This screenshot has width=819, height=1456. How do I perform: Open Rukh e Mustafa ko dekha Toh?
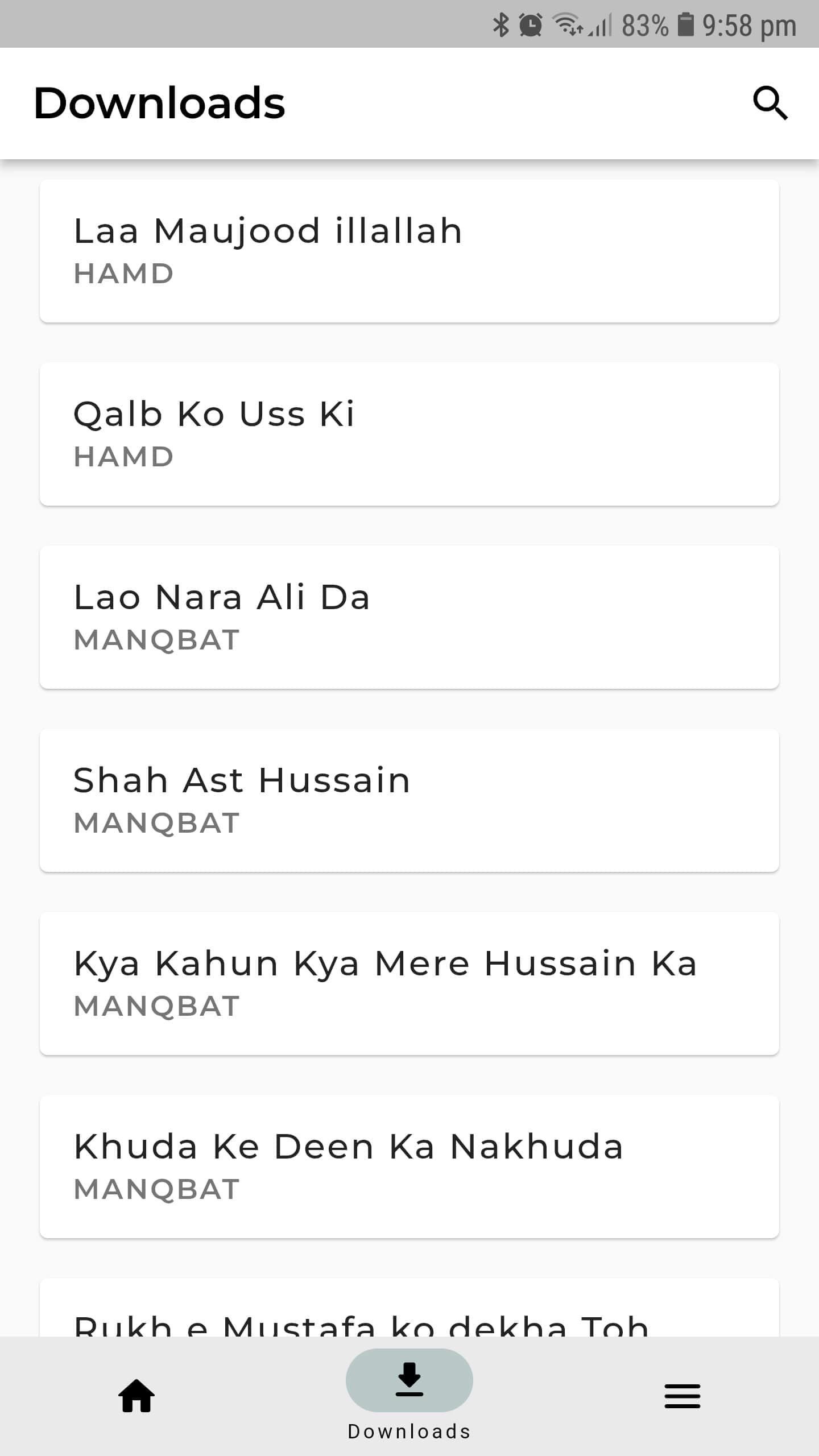click(409, 1314)
